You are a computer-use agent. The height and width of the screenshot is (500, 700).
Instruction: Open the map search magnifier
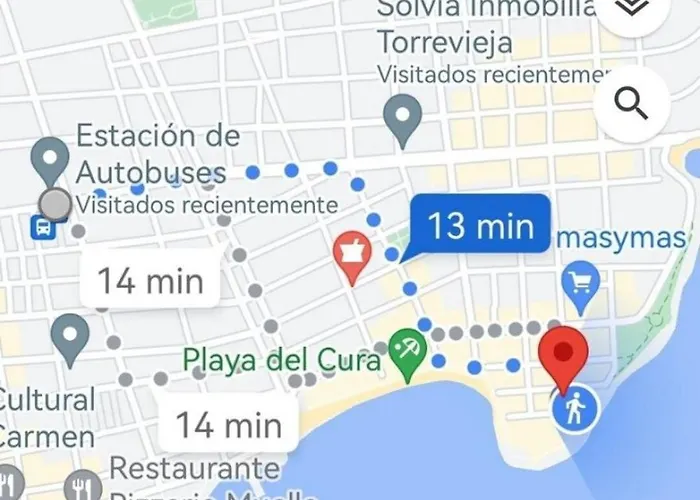pyautogui.click(x=631, y=104)
